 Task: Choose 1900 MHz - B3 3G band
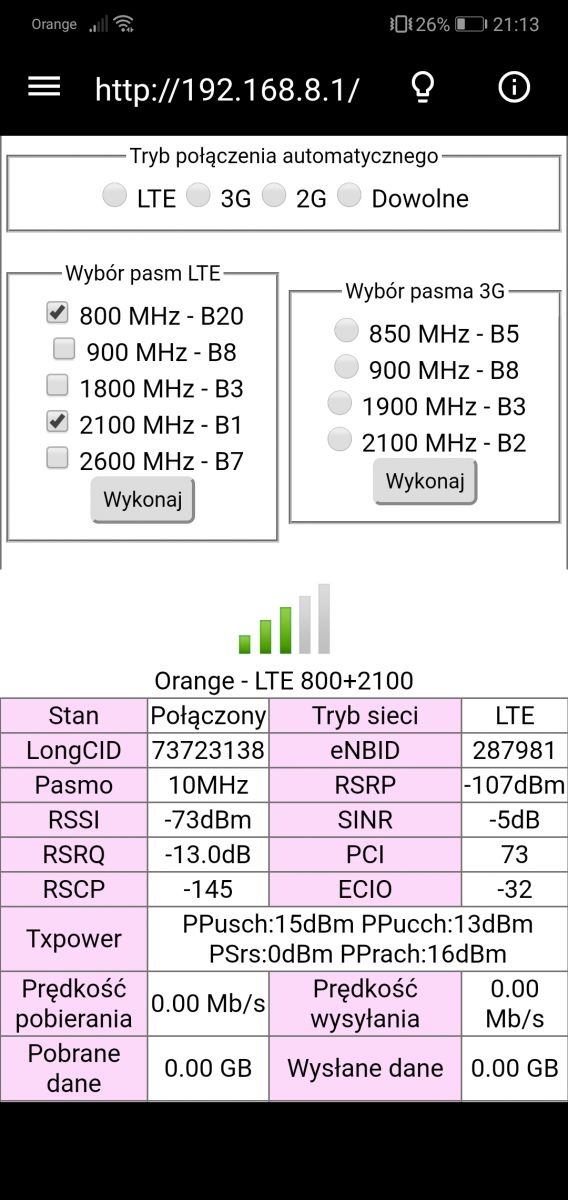click(x=340, y=402)
